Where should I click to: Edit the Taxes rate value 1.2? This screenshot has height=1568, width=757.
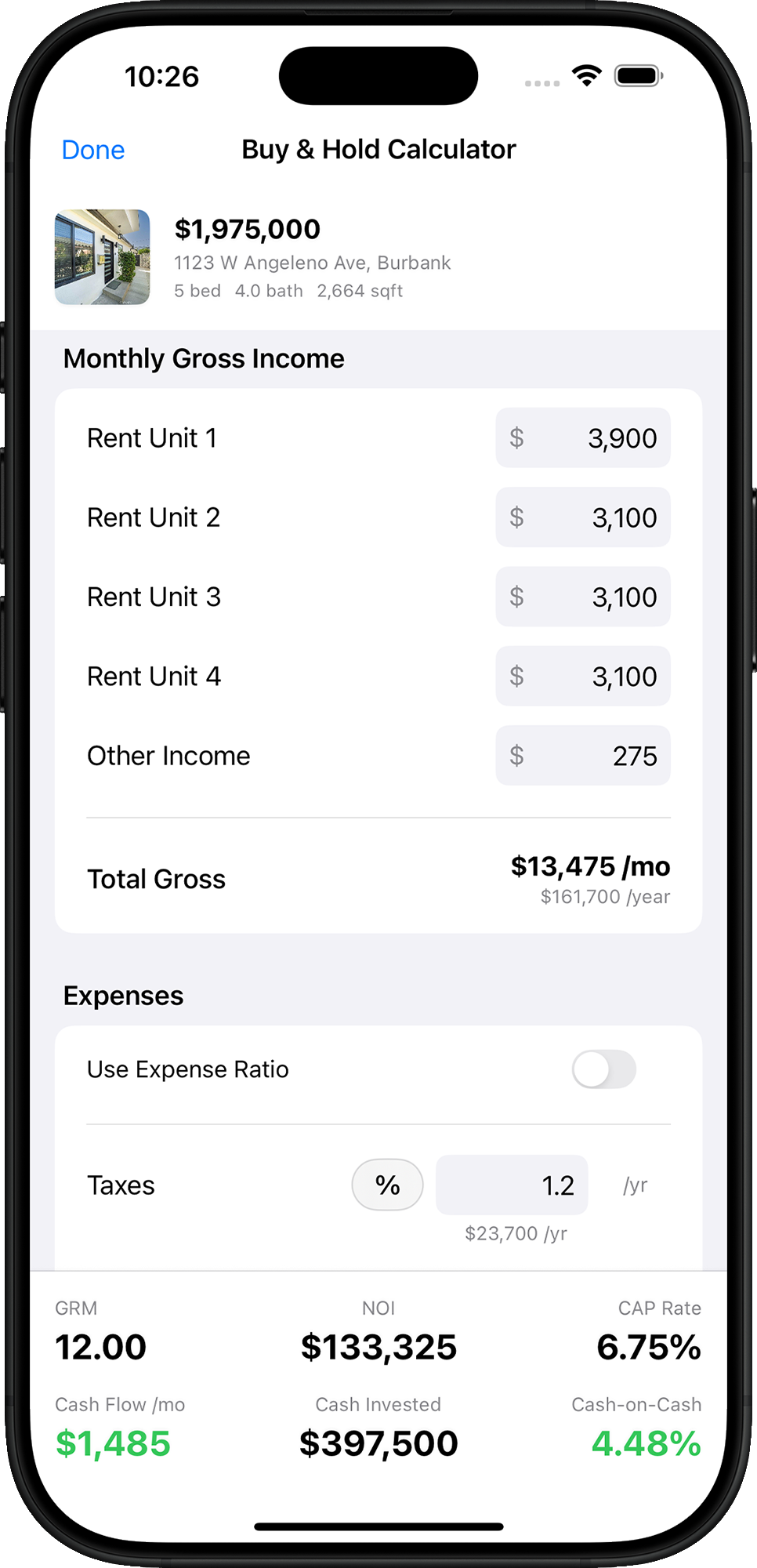click(512, 1185)
